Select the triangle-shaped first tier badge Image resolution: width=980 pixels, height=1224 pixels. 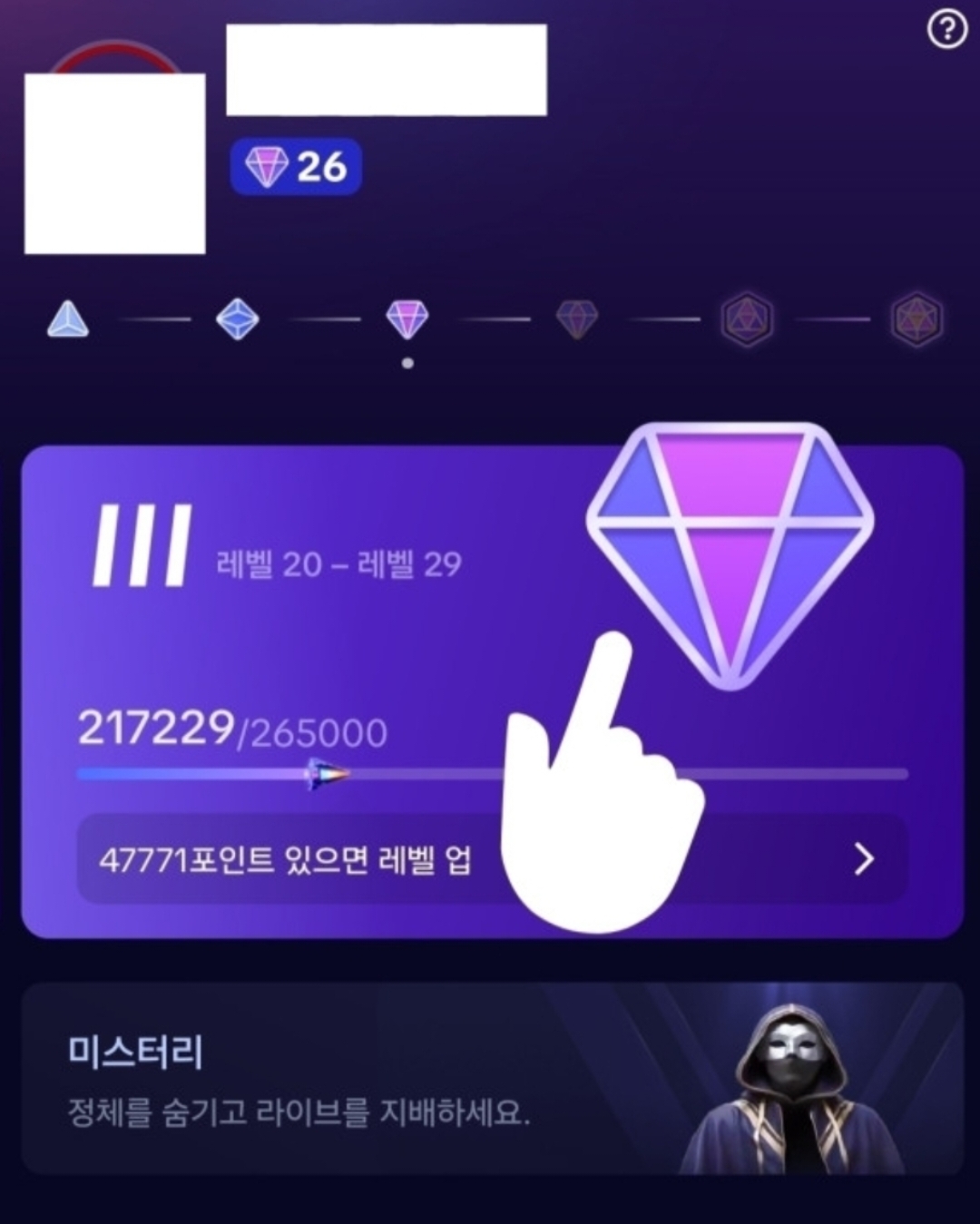tap(68, 319)
